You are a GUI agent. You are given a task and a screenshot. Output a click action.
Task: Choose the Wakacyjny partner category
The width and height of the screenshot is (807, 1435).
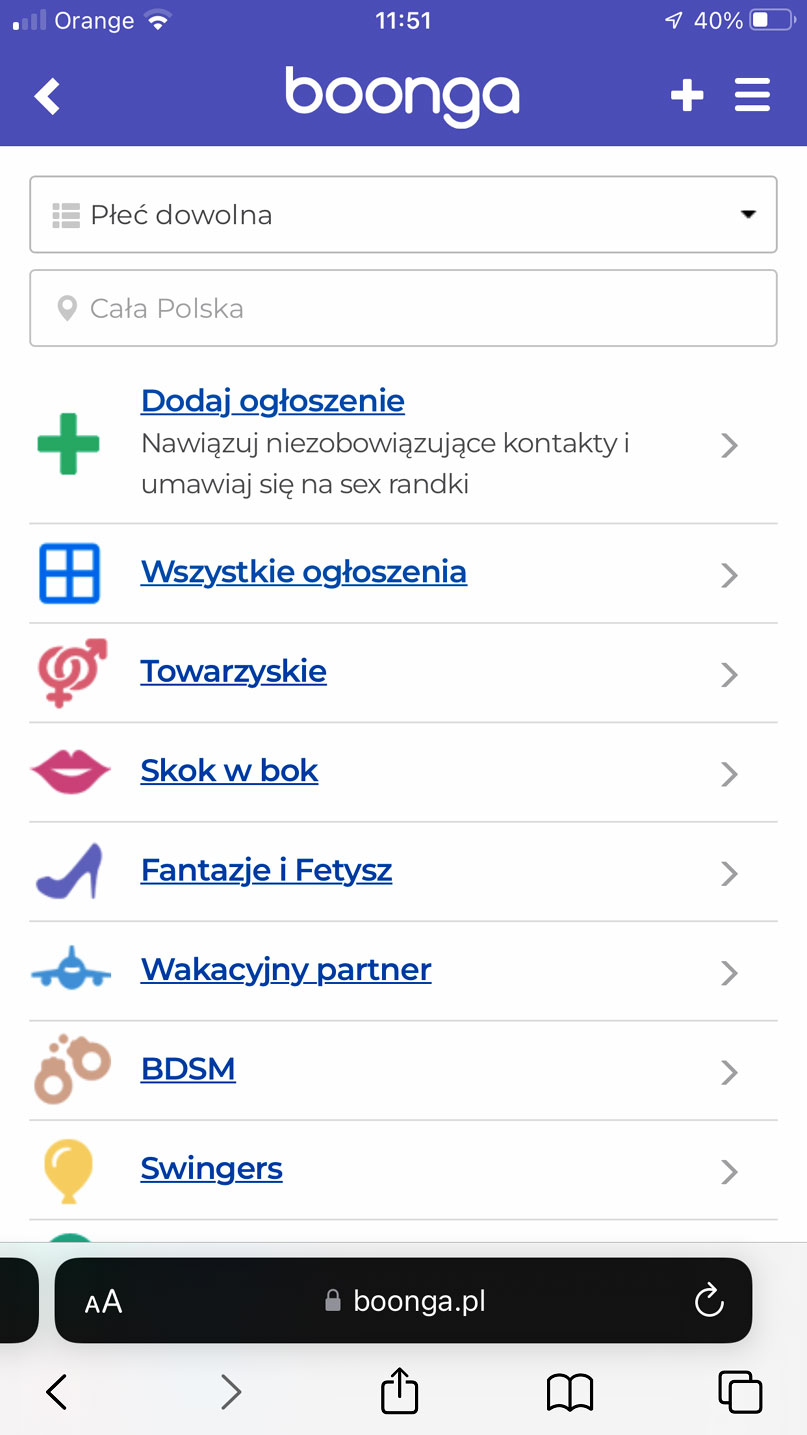[x=286, y=970]
